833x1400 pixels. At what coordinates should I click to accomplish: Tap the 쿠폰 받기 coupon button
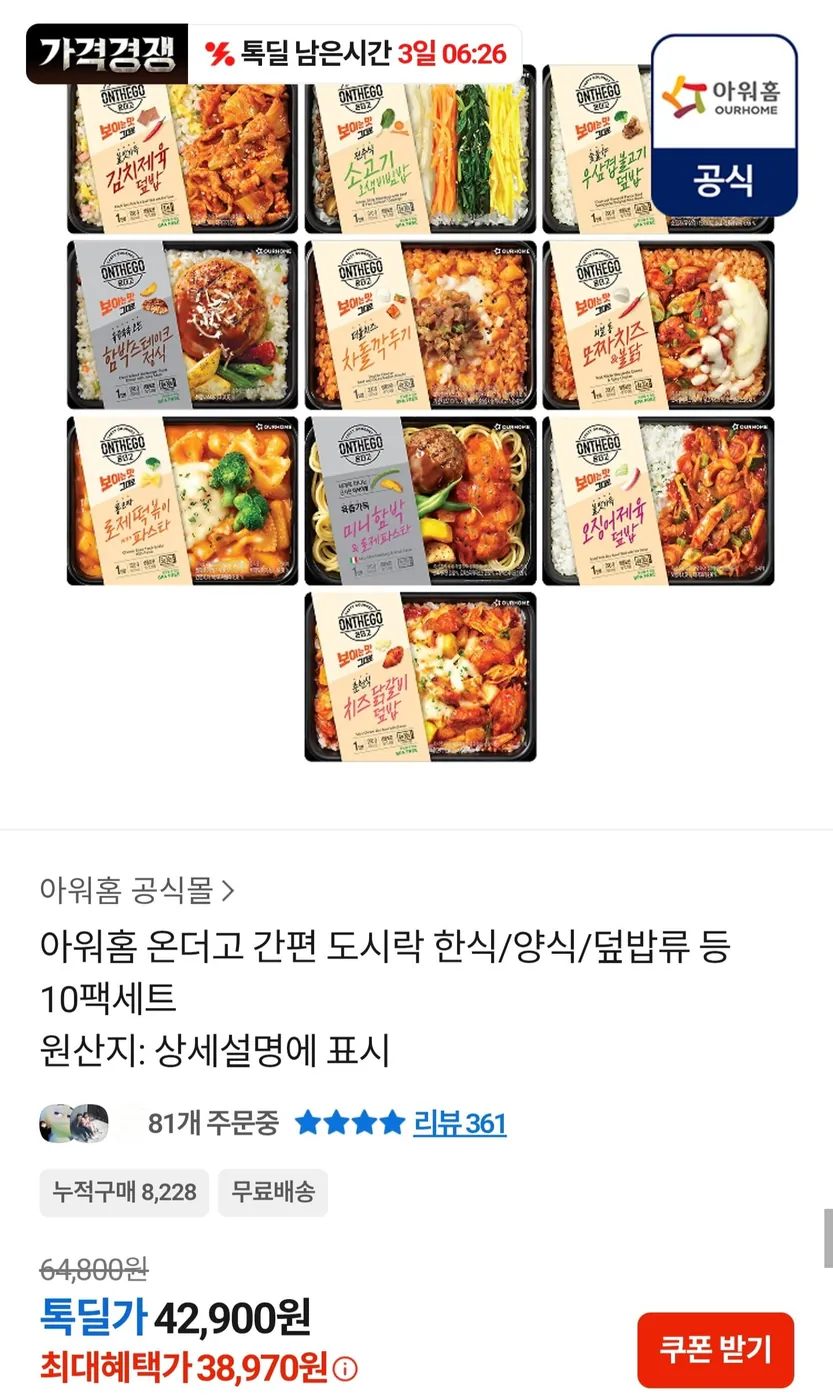click(x=716, y=1349)
